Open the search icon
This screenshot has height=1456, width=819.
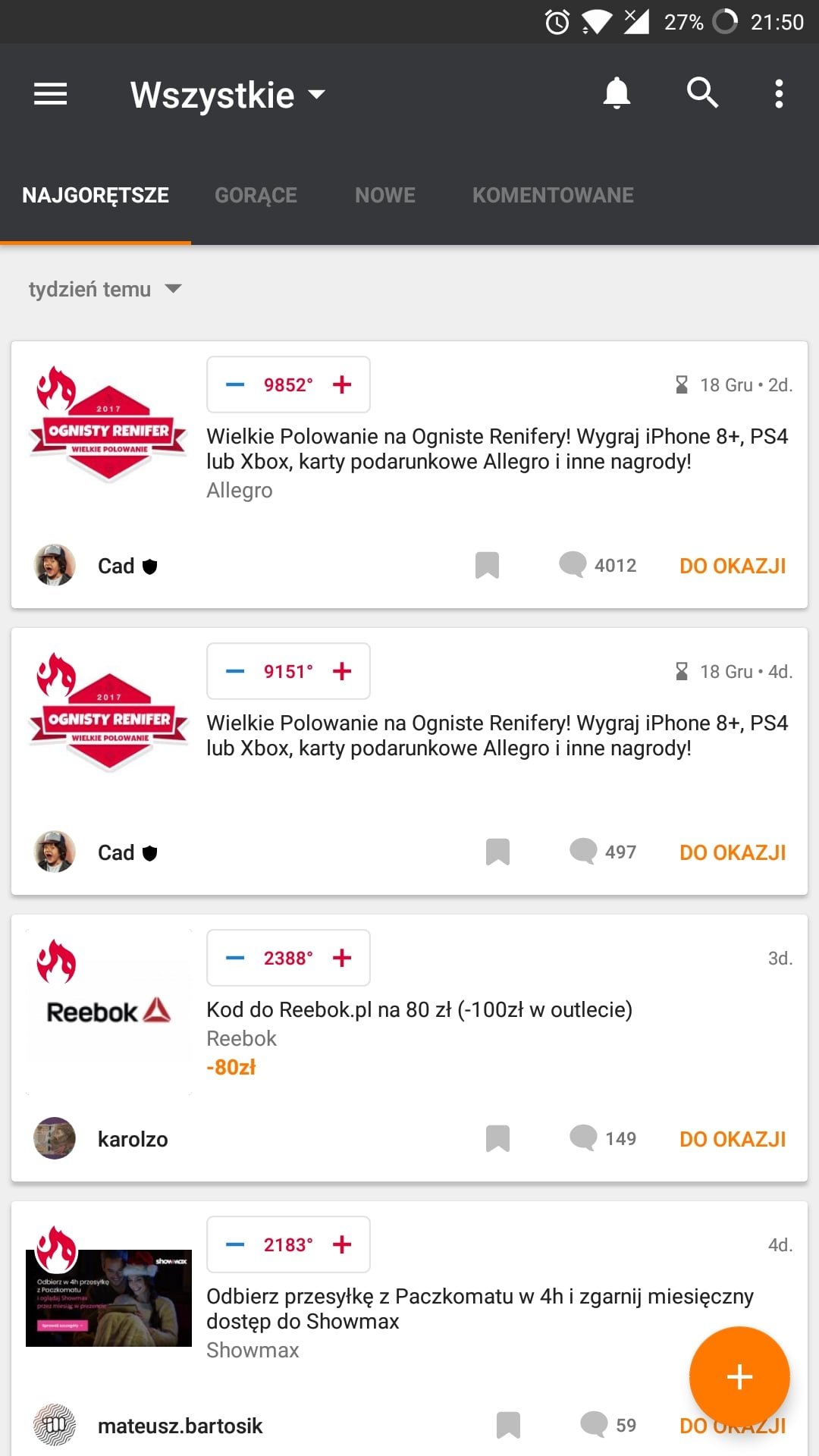click(x=702, y=93)
